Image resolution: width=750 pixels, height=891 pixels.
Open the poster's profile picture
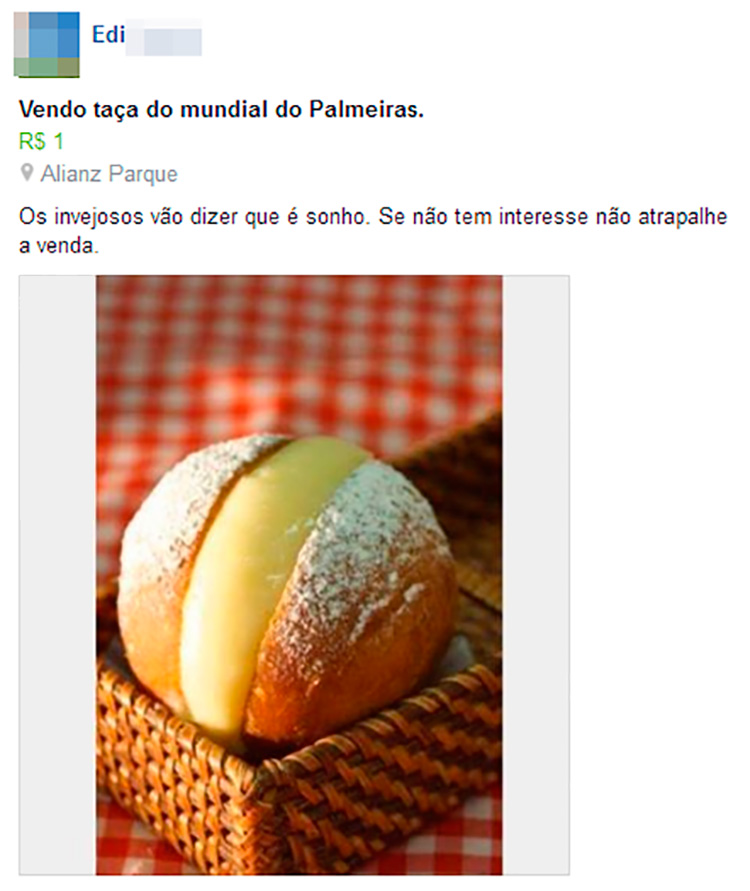coord(46,44)
